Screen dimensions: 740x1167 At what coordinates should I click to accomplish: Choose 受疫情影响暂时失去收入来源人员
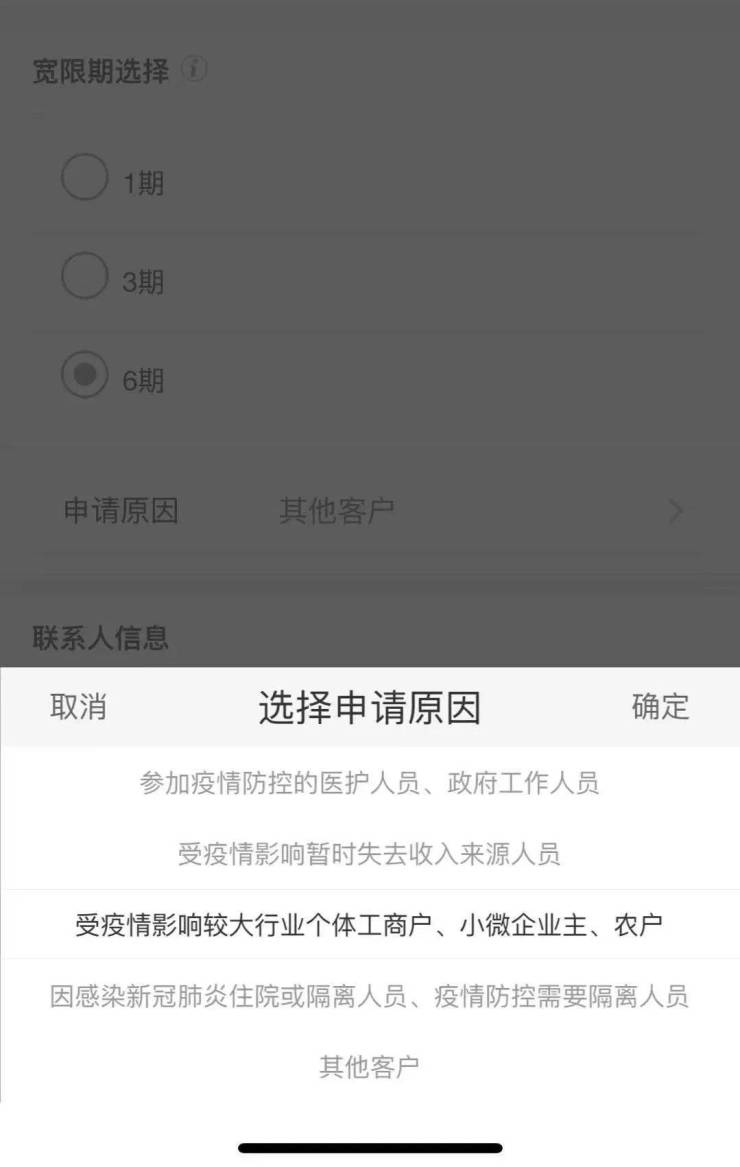(x=369, y=854)
